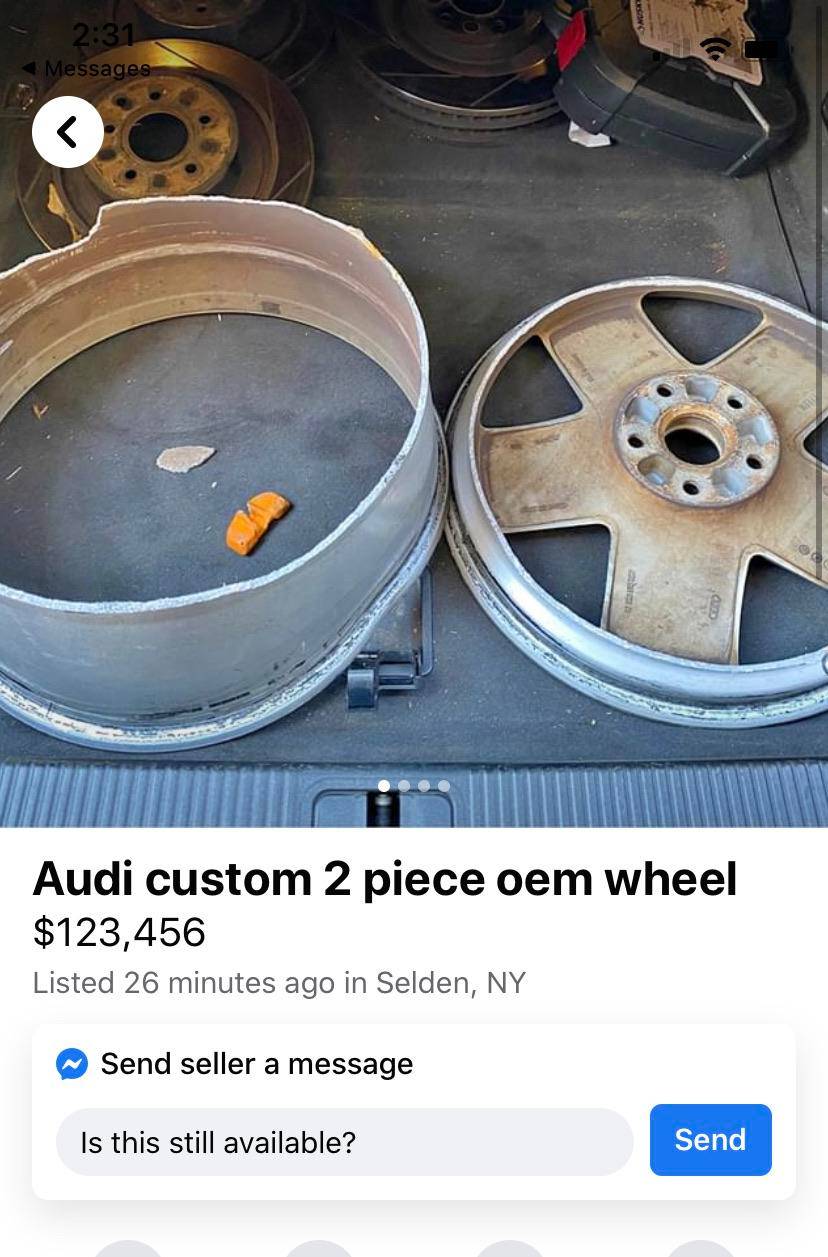The image size is (828, 1257).
Task: Select the first carousel dot under the photo
Action: [383, 786]
